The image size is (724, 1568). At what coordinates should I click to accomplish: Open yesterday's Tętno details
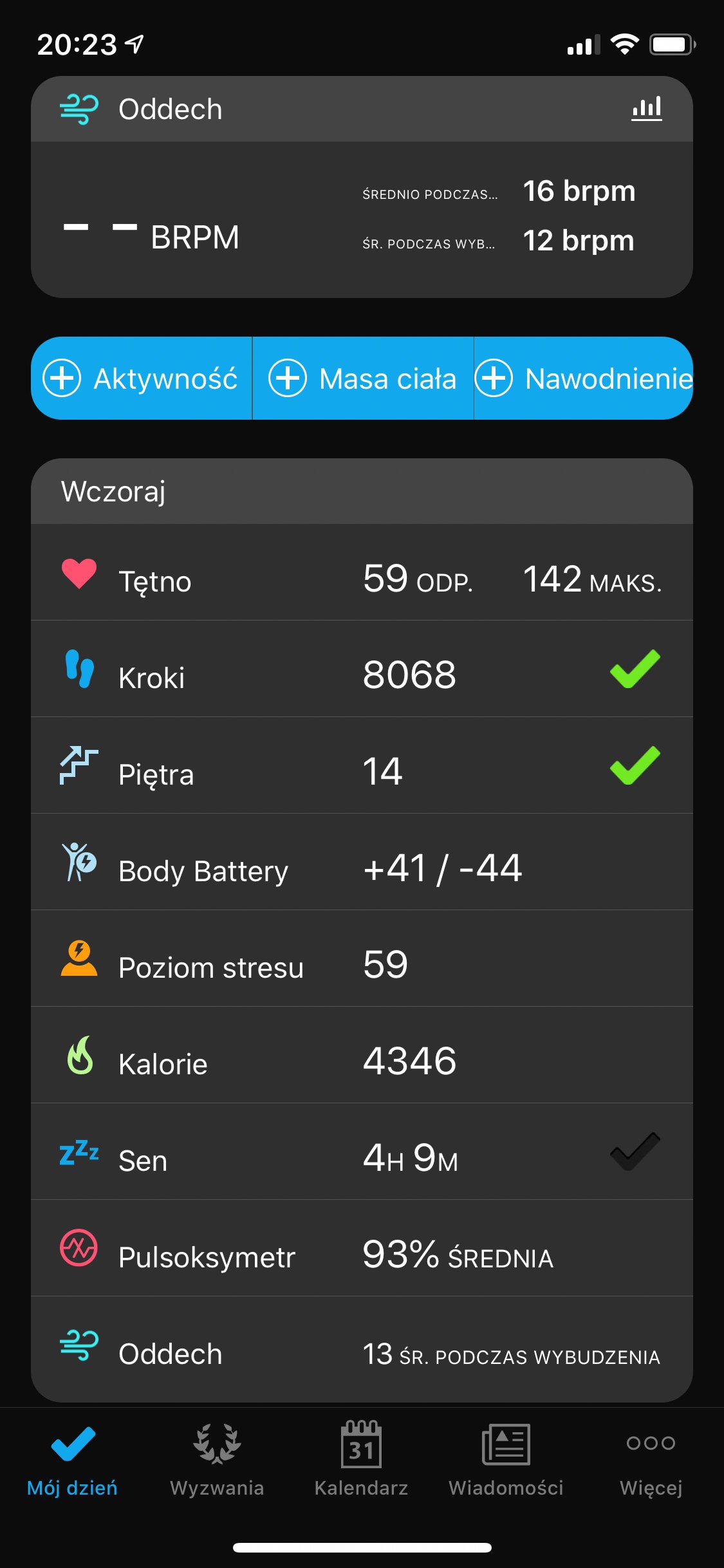point(362,572)
